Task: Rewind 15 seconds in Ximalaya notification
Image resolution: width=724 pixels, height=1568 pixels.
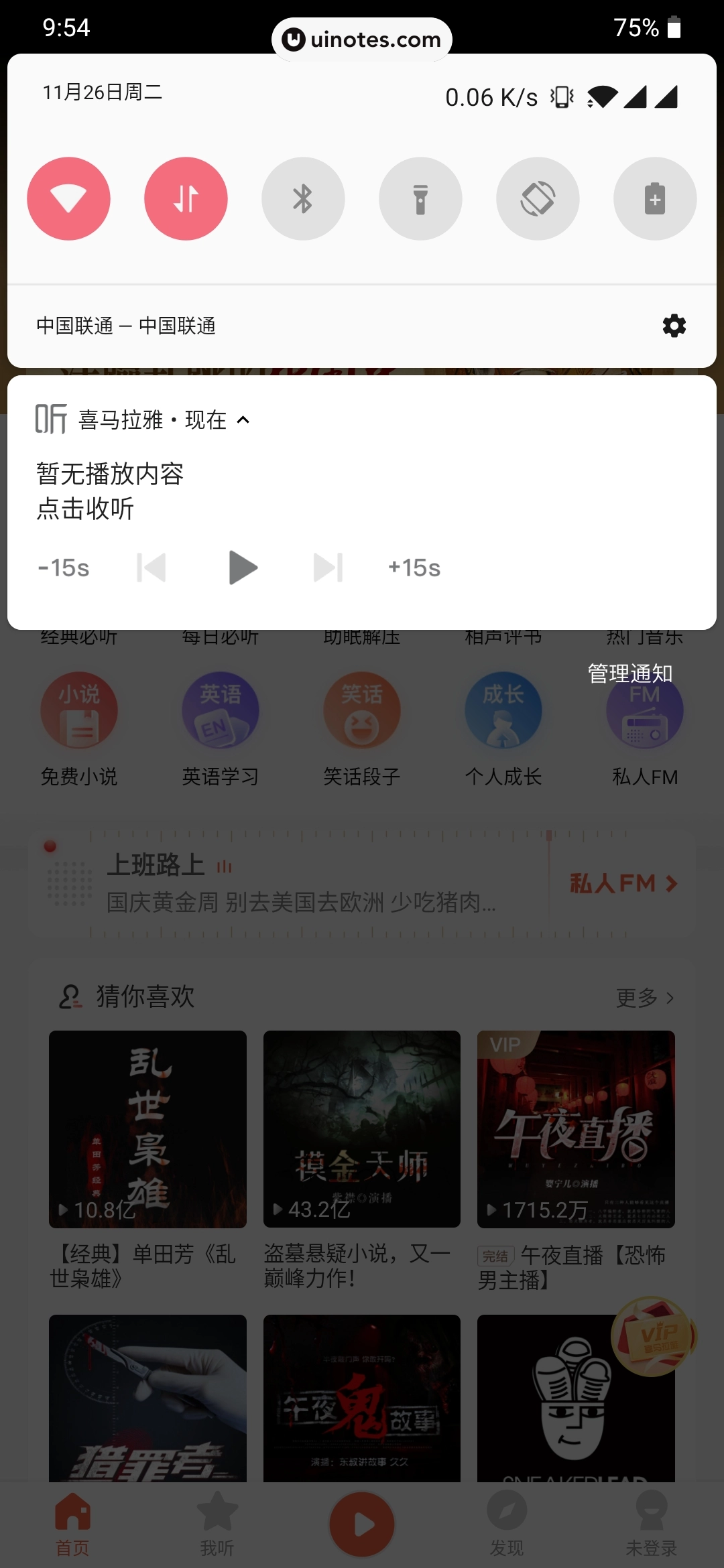Action: tap(64, 568)
